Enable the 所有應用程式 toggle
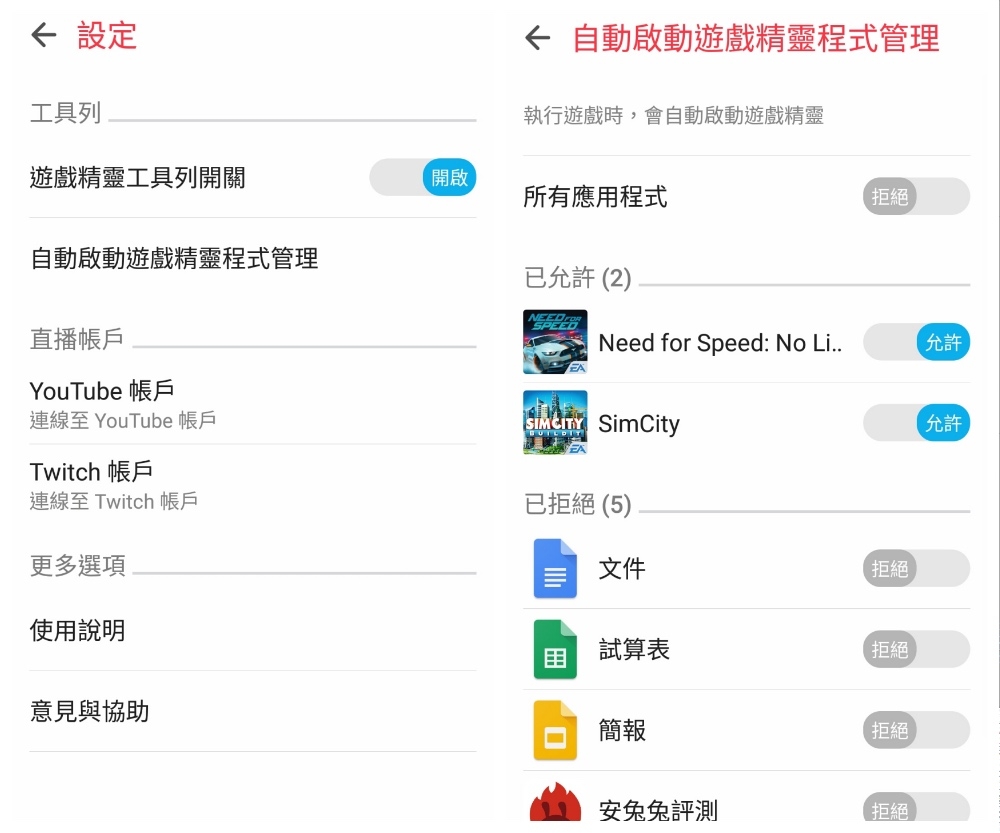Image resolution: width=1000 pixels, height=833 pixels. (x=915, y=197)
